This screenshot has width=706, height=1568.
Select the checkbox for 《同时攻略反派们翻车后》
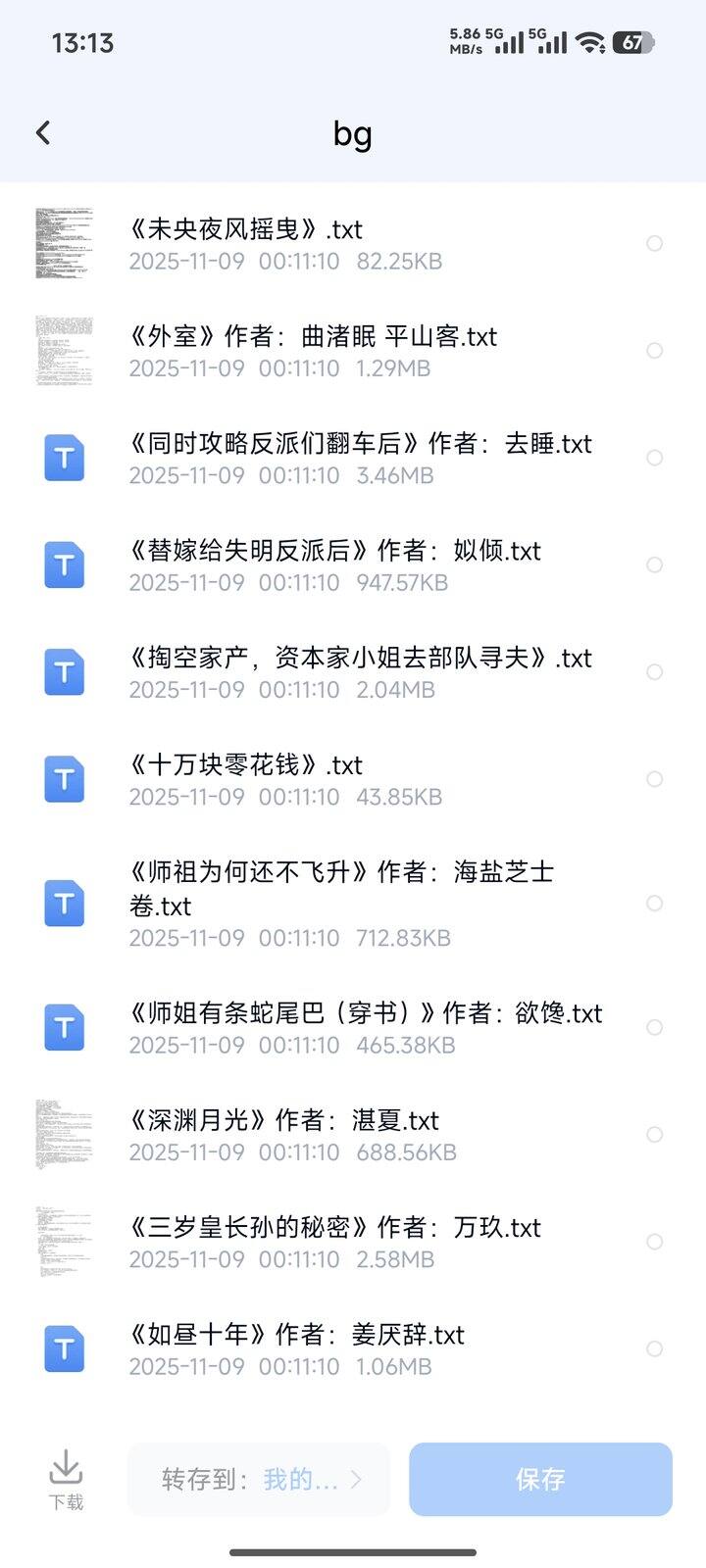[x=655, y=458]
